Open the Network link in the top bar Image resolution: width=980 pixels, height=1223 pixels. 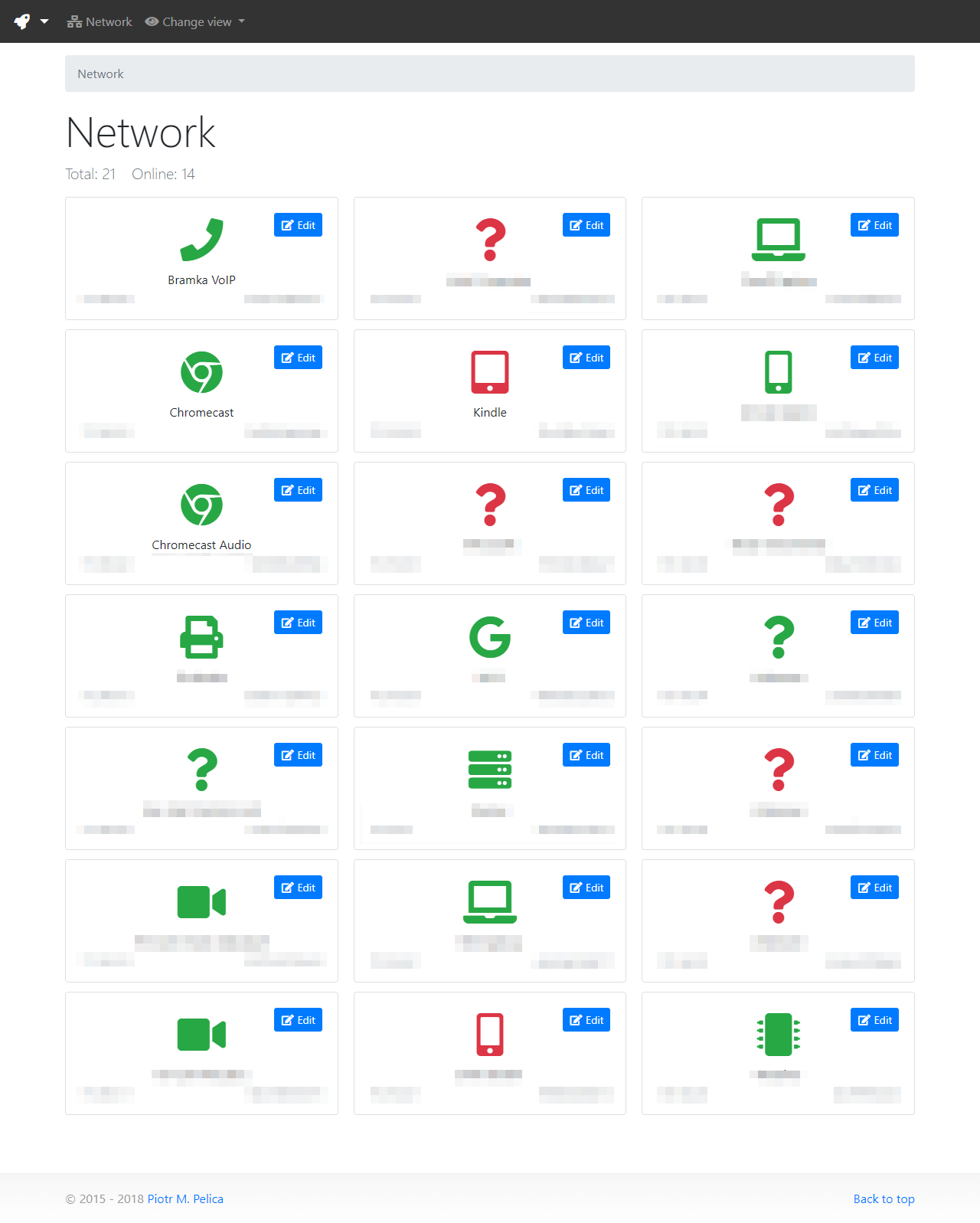click(100, 21)
